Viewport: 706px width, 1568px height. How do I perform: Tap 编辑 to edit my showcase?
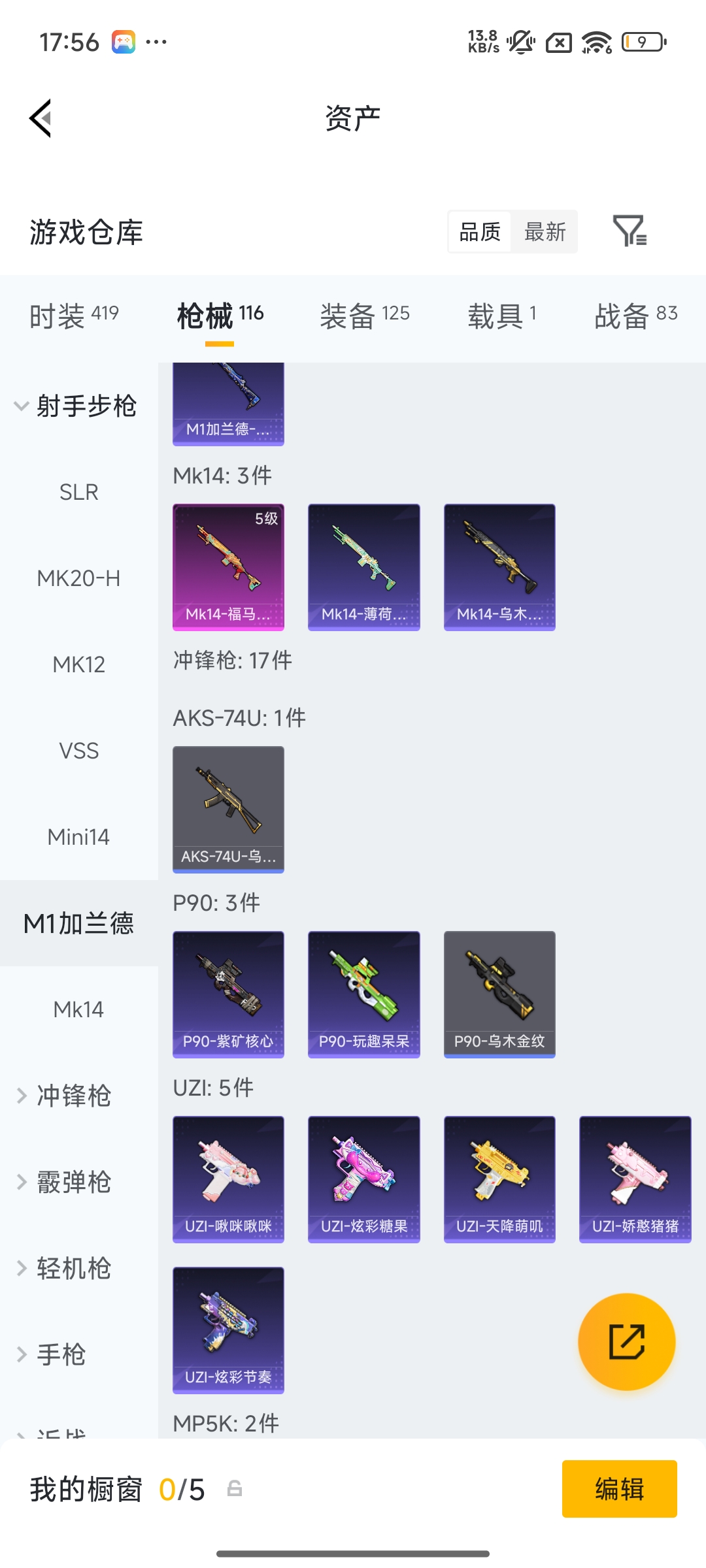619,1489
